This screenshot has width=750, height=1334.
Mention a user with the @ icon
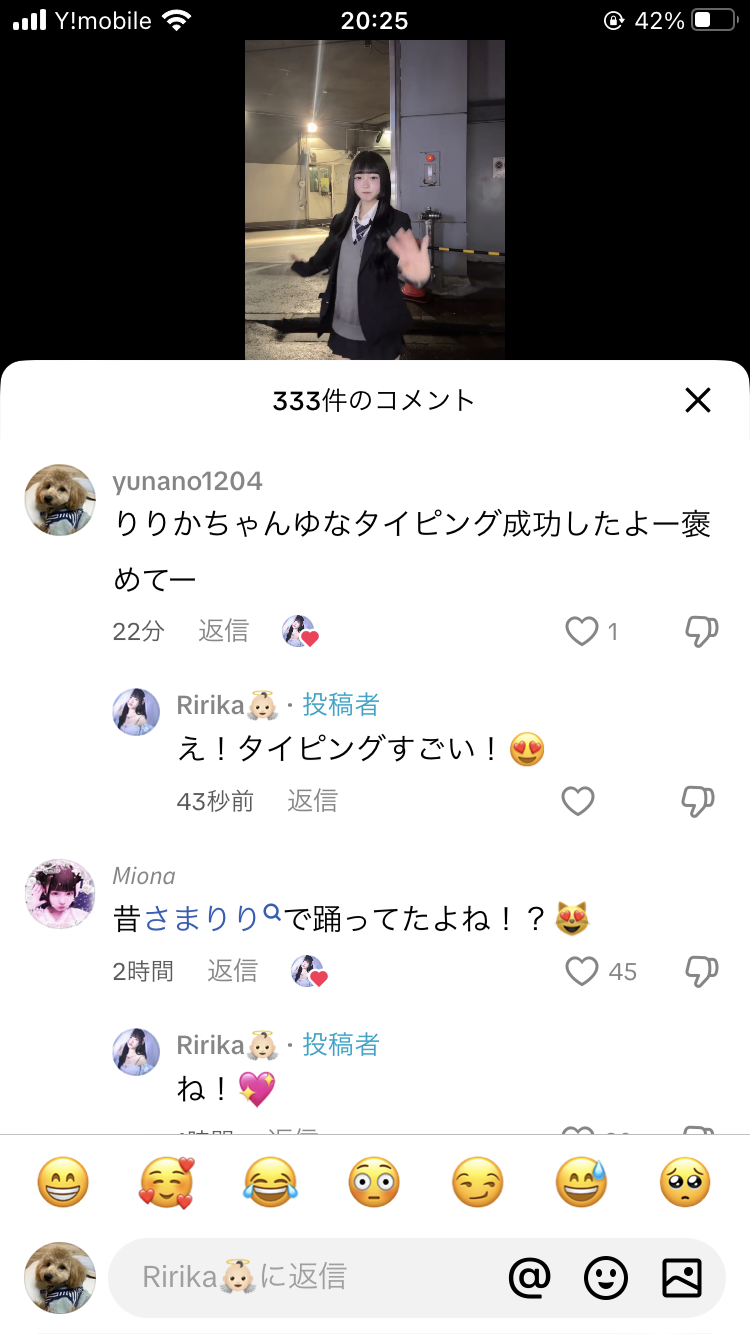(530, 1277)
